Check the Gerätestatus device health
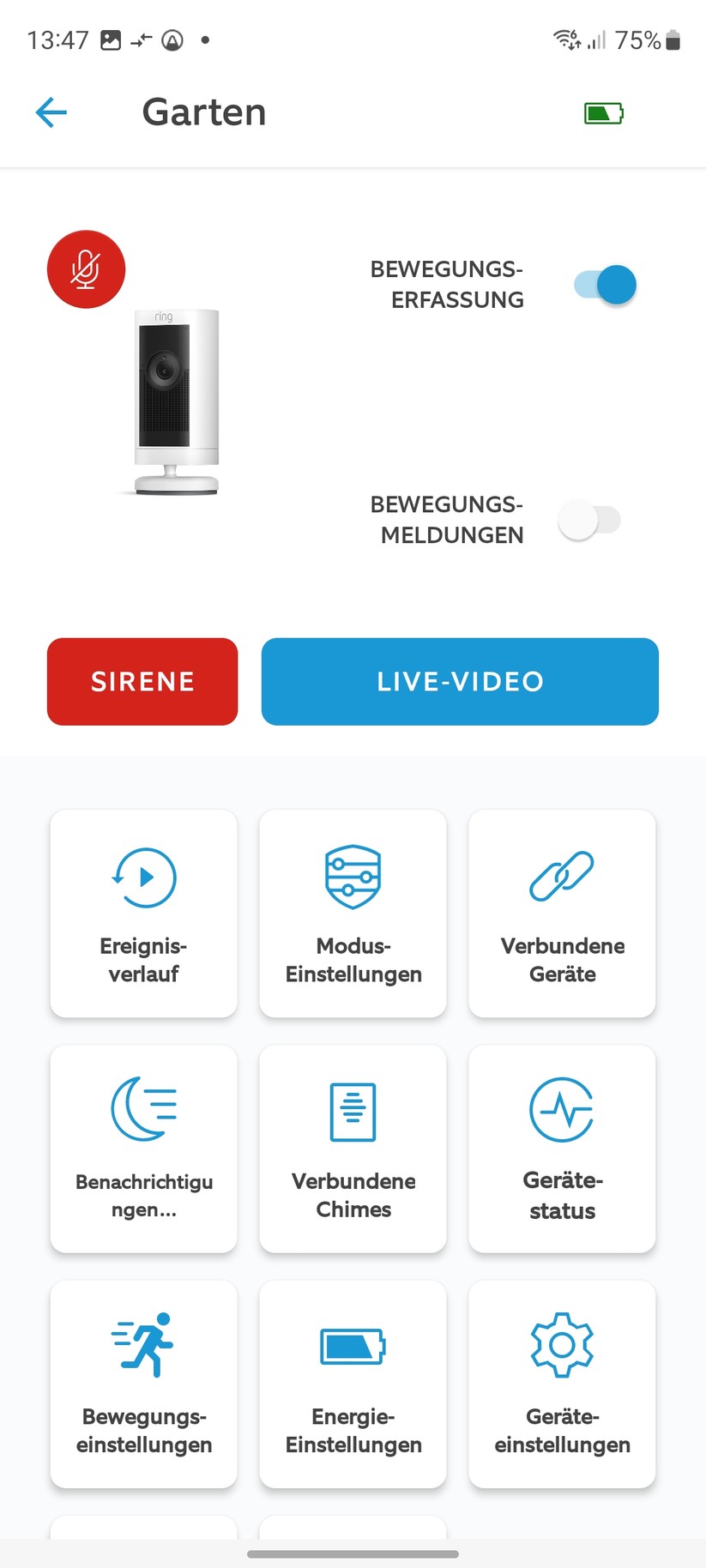 (561, 1149)
